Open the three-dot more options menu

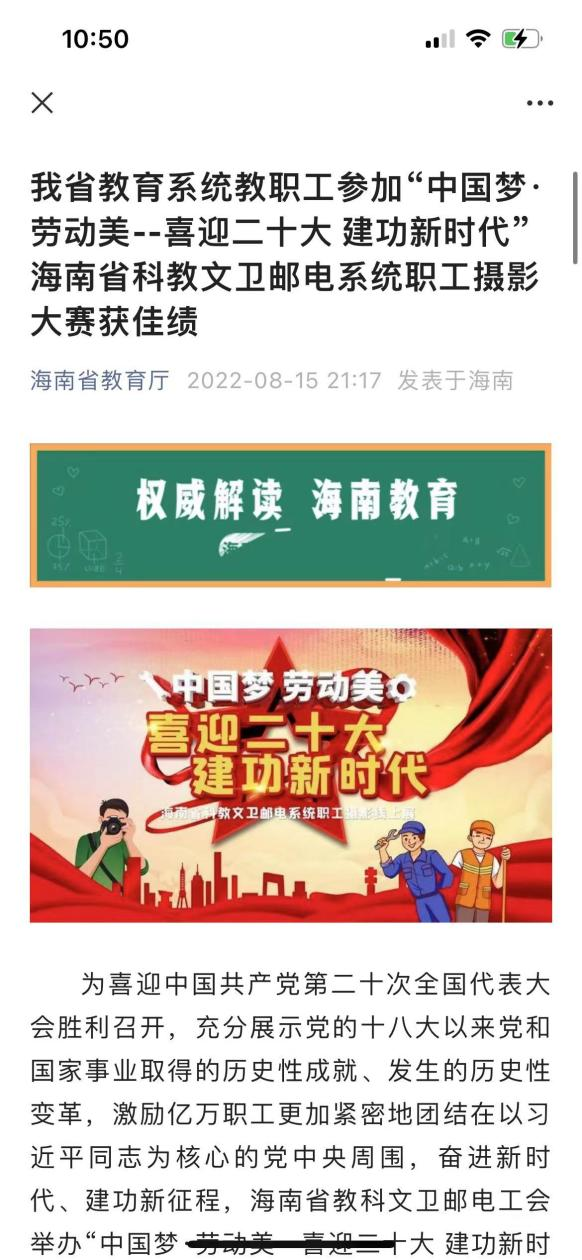539,103
